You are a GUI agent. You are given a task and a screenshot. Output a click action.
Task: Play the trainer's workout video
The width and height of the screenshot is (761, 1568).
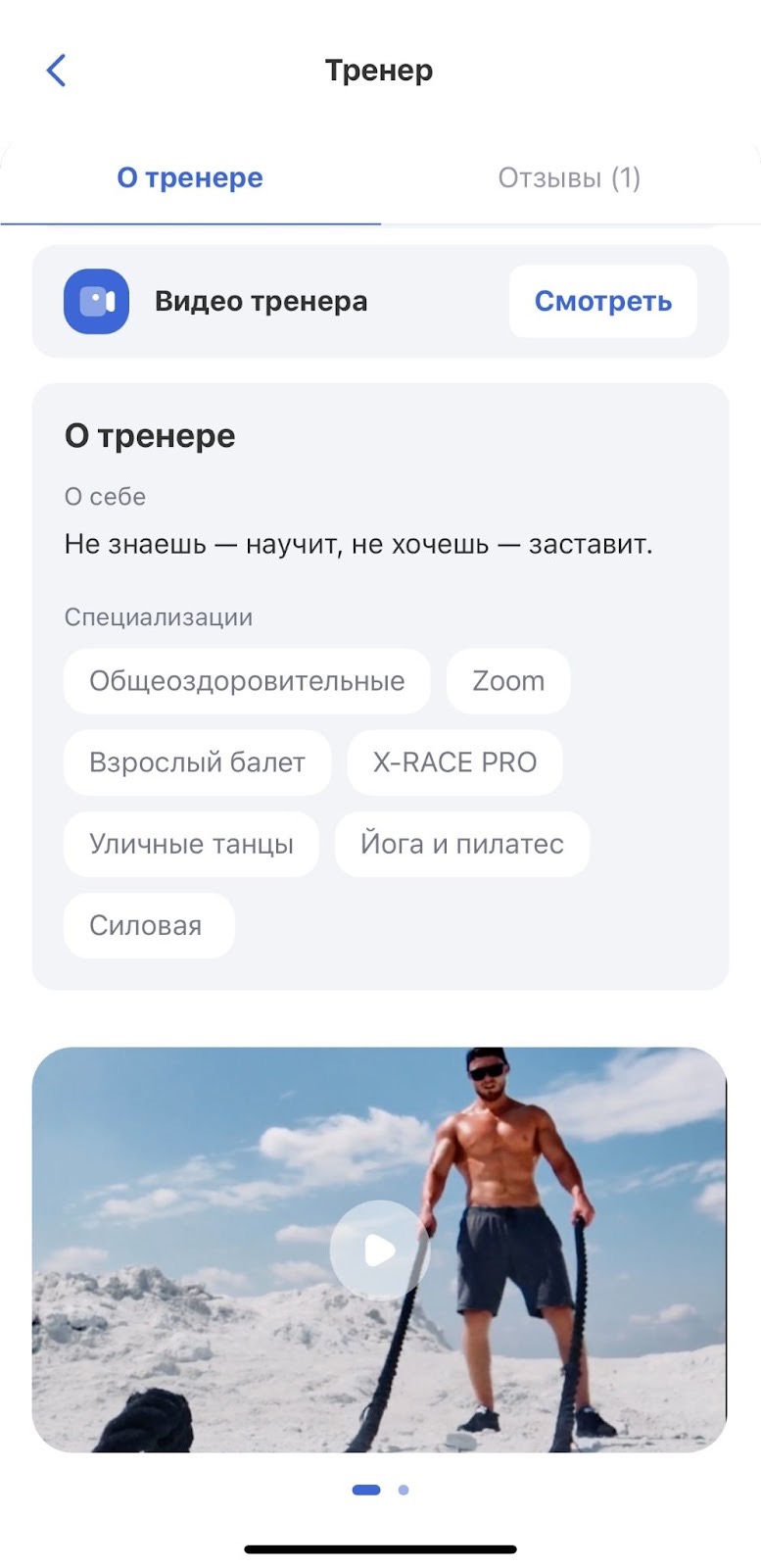379,1249
